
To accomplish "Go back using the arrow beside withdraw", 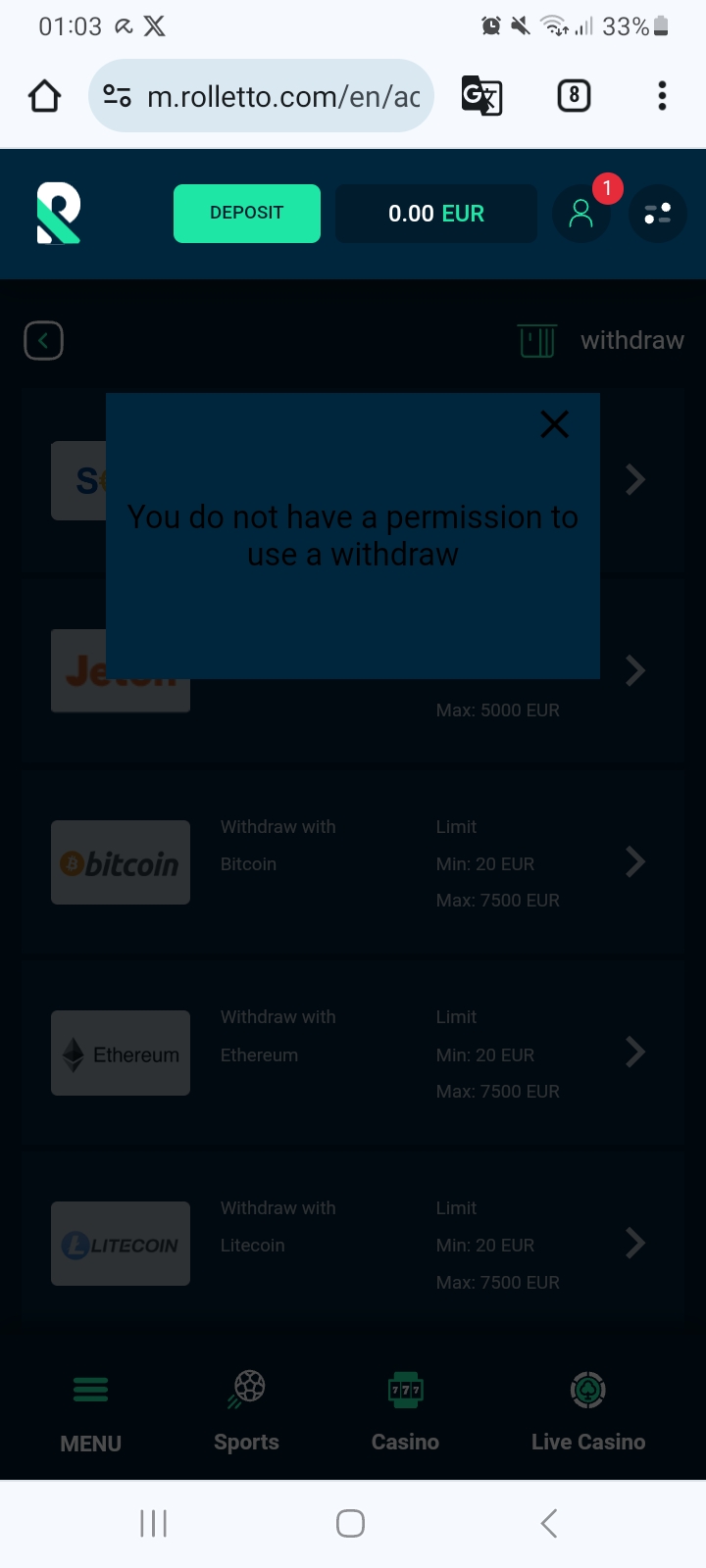I will click(x=43, y=341).
